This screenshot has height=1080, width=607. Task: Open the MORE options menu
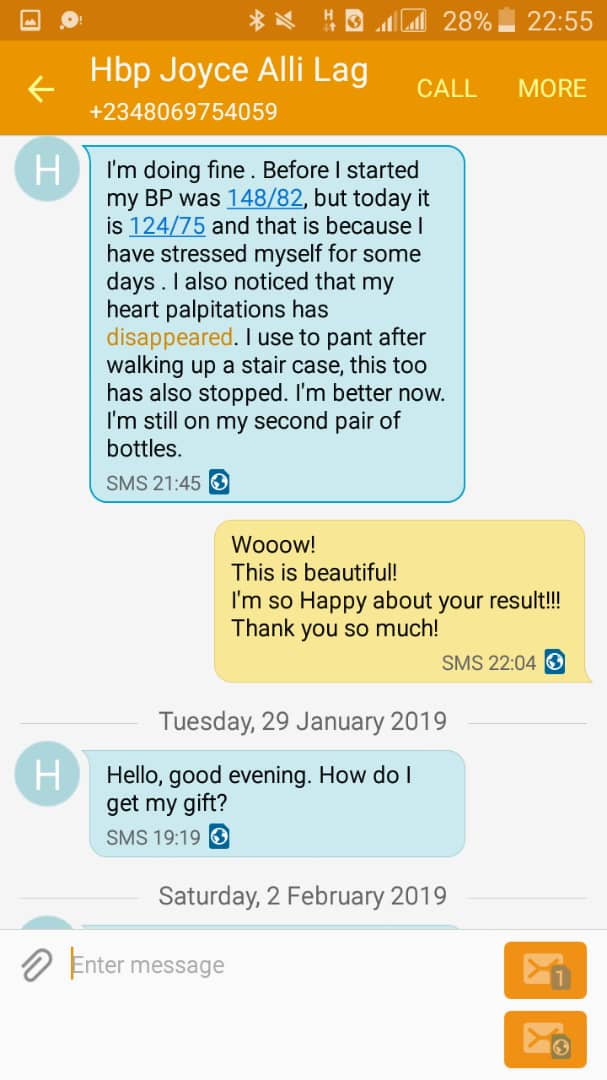pos(552,88)
